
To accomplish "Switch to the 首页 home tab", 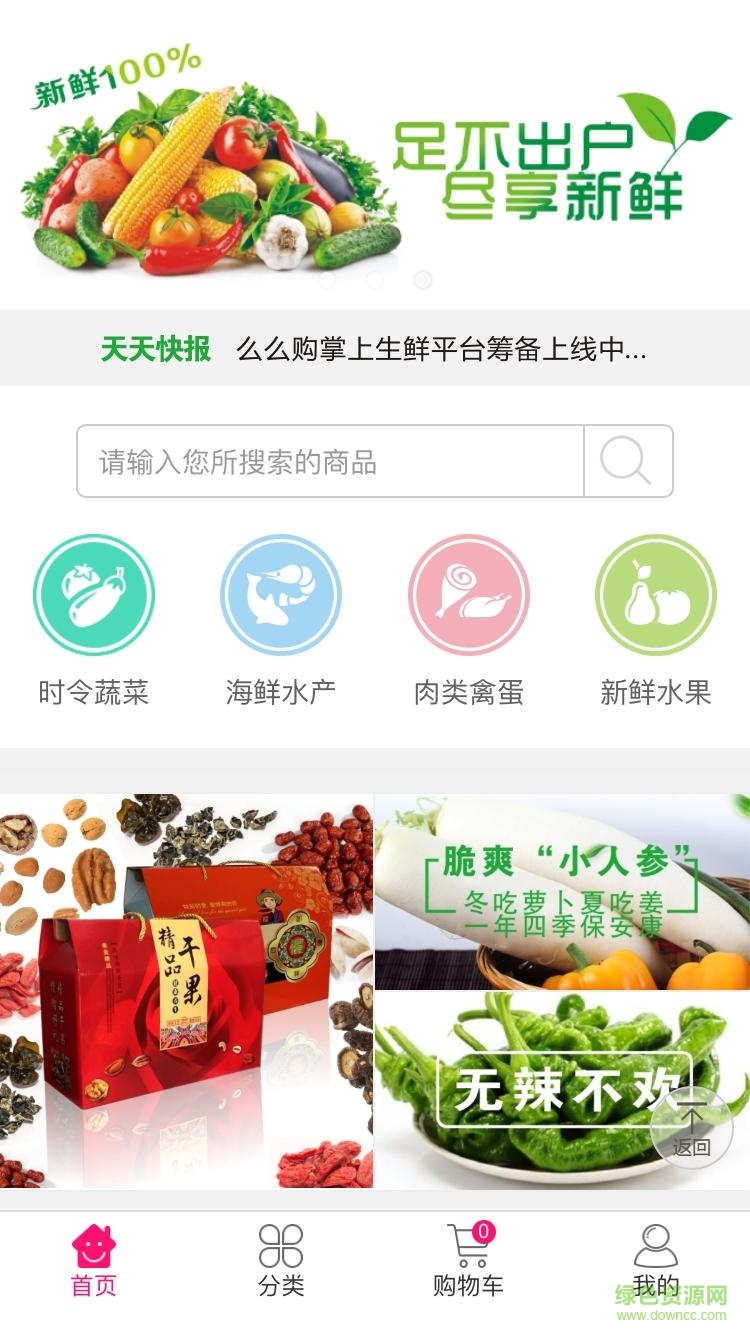I will click(x=94, y=1260).
